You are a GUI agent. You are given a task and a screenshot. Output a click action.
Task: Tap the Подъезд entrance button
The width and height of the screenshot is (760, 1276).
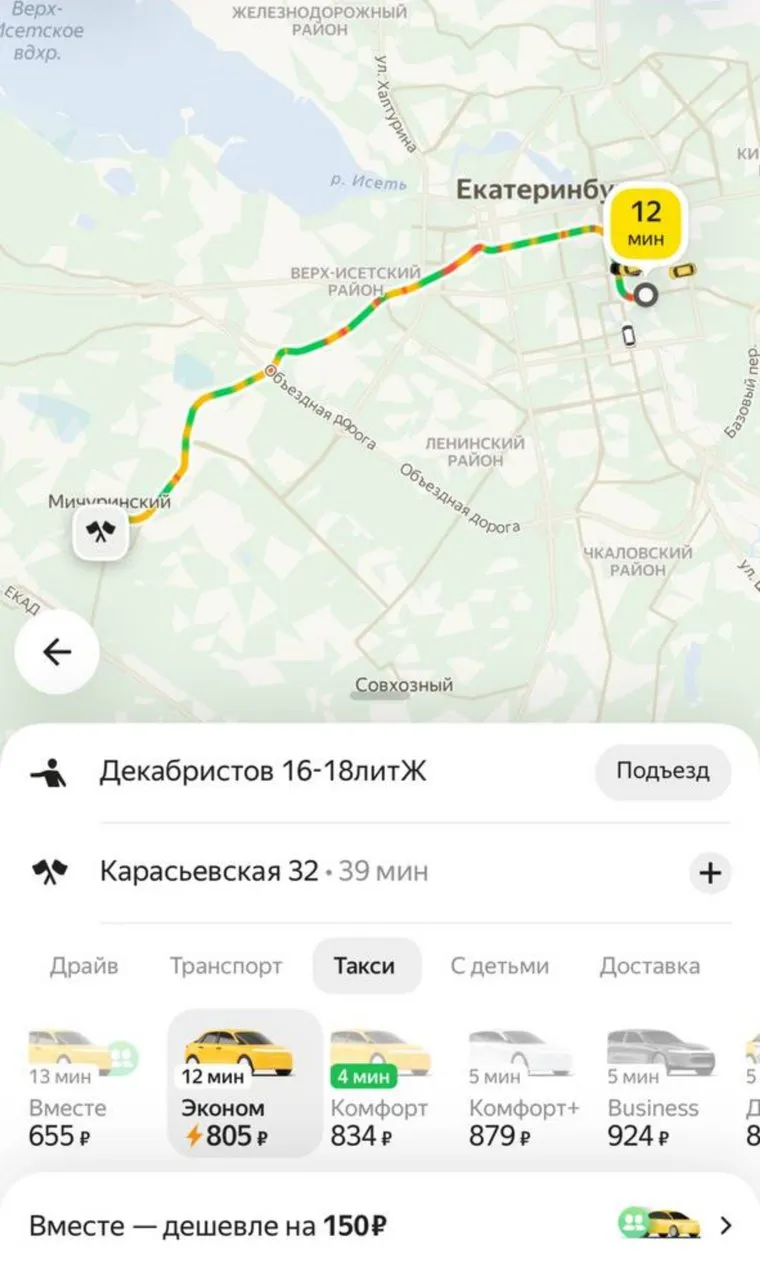pos(662,771)
